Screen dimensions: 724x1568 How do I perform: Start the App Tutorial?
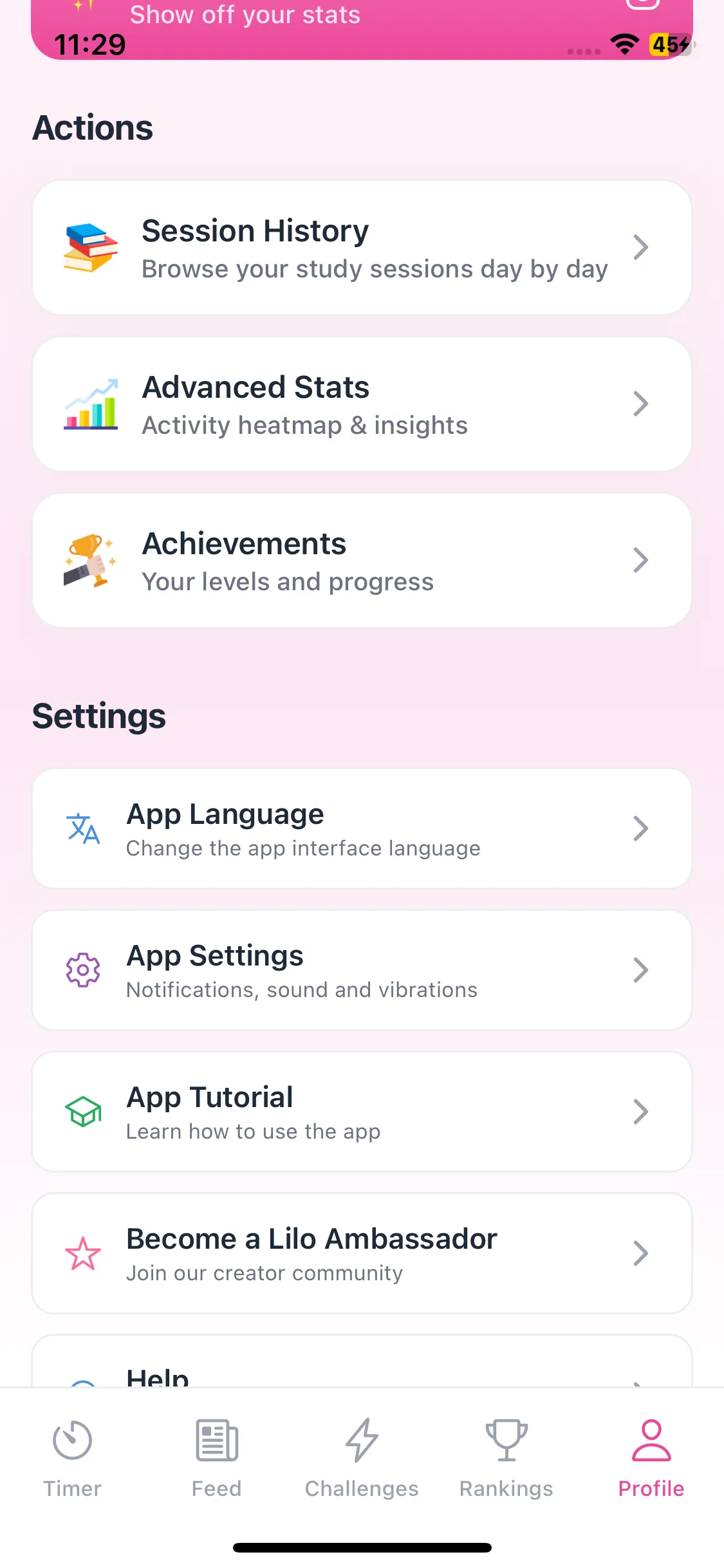tap(362, 1112)
